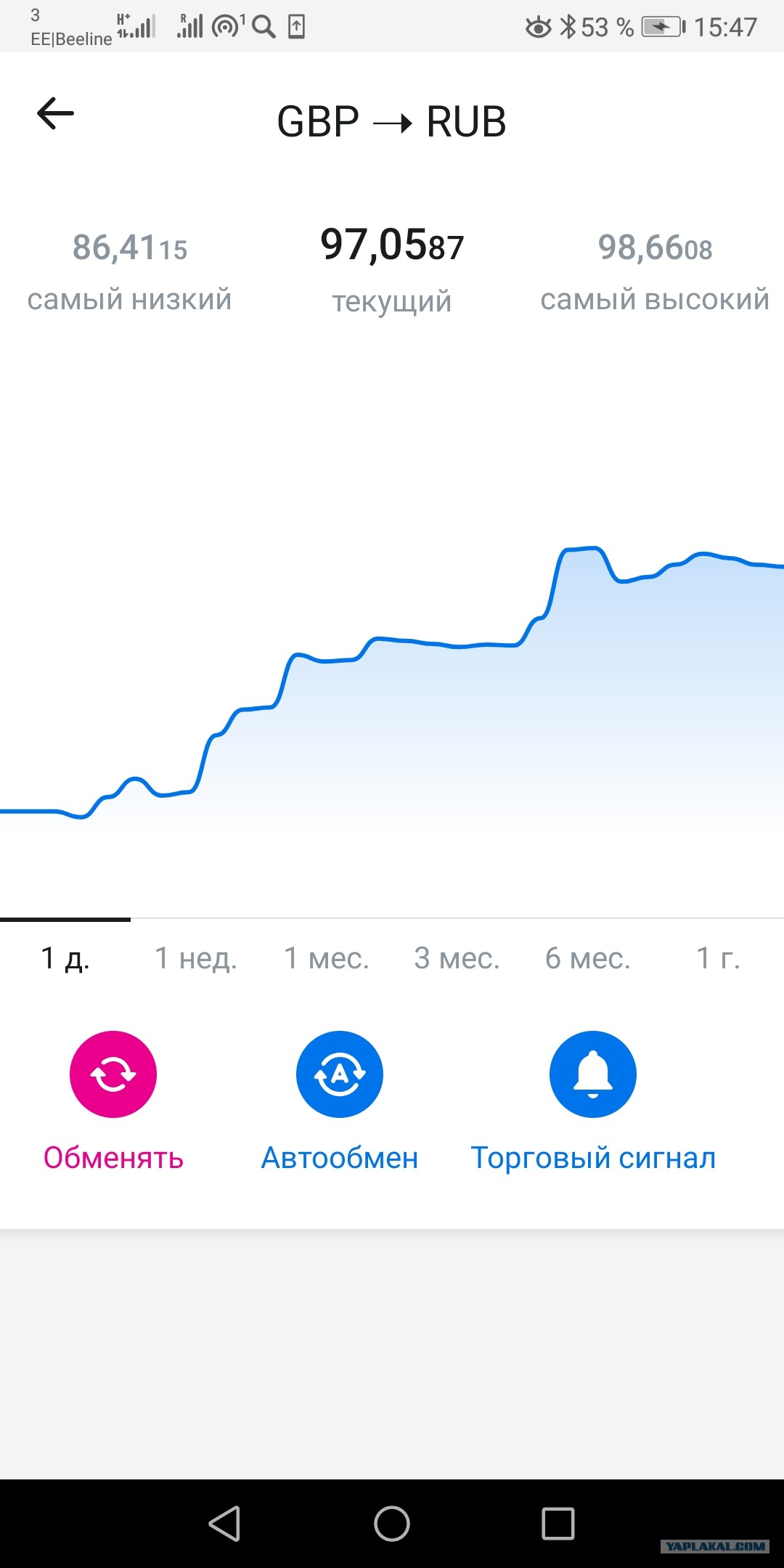
Task: Open the 1 г. yearly chart
Action: tap(718, 958)
